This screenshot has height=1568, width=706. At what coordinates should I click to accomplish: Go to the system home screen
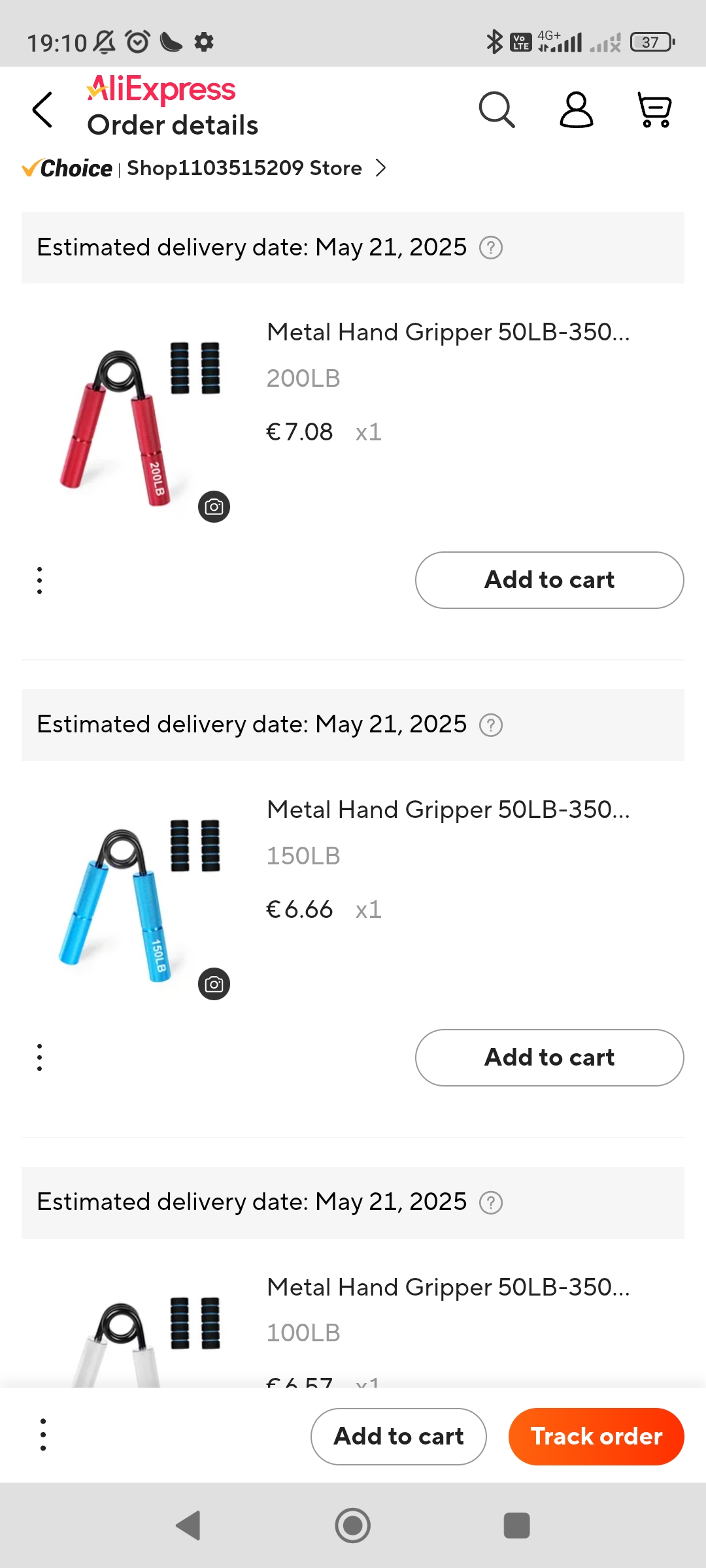pyautogui.click(x=353, y=1526)
